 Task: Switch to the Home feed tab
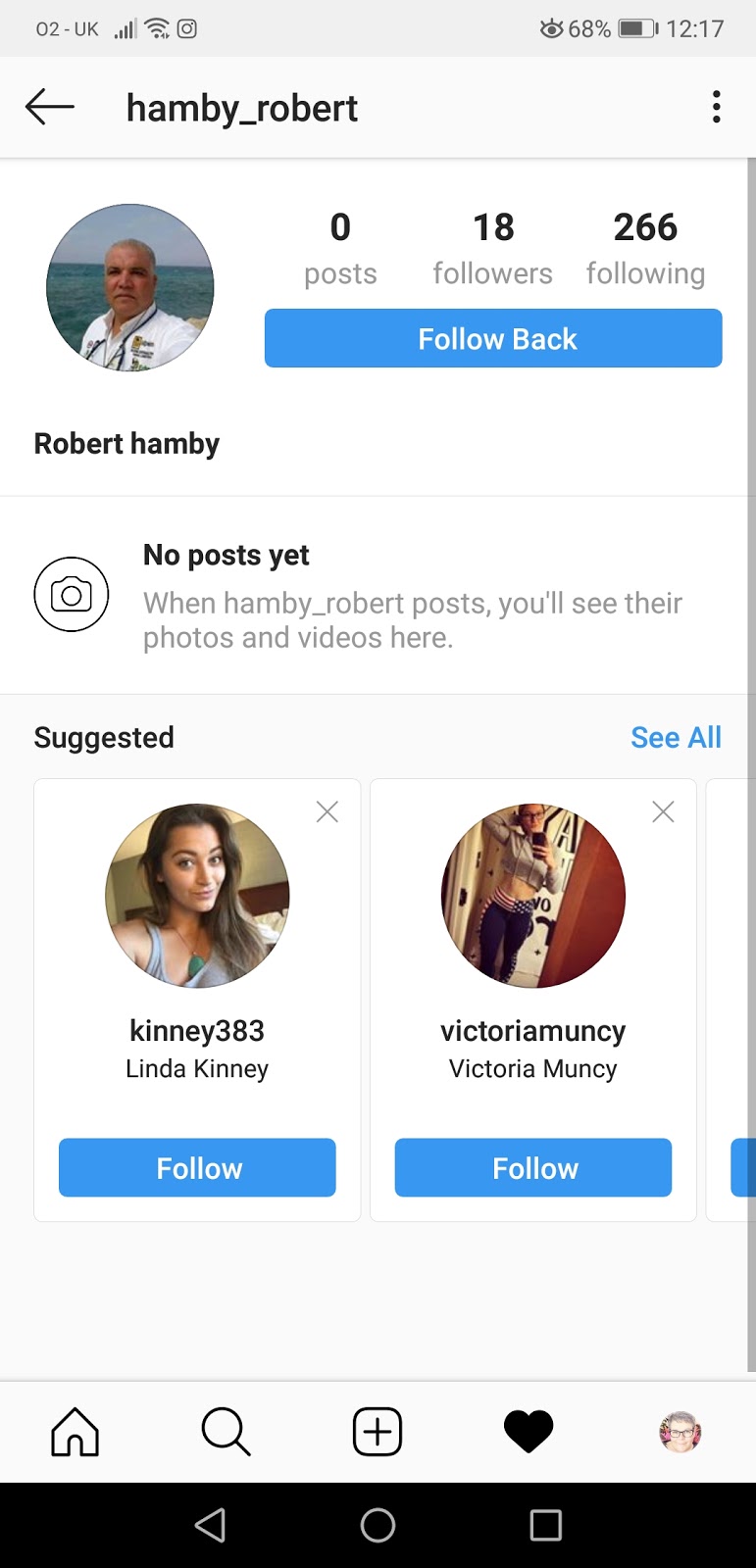coord(76,1432)
